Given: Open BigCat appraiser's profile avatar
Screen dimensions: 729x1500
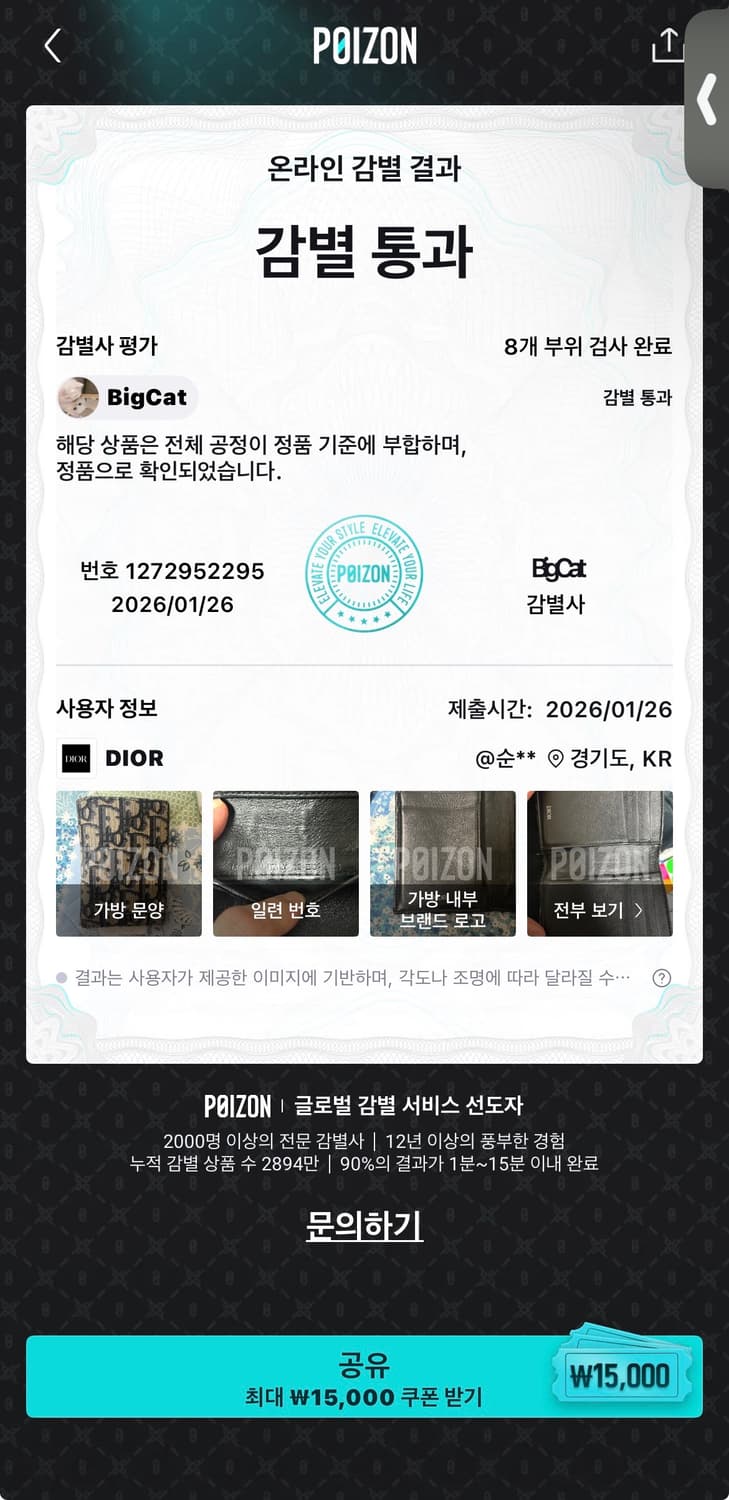Looking at the screenshot, I should [76, 398].
